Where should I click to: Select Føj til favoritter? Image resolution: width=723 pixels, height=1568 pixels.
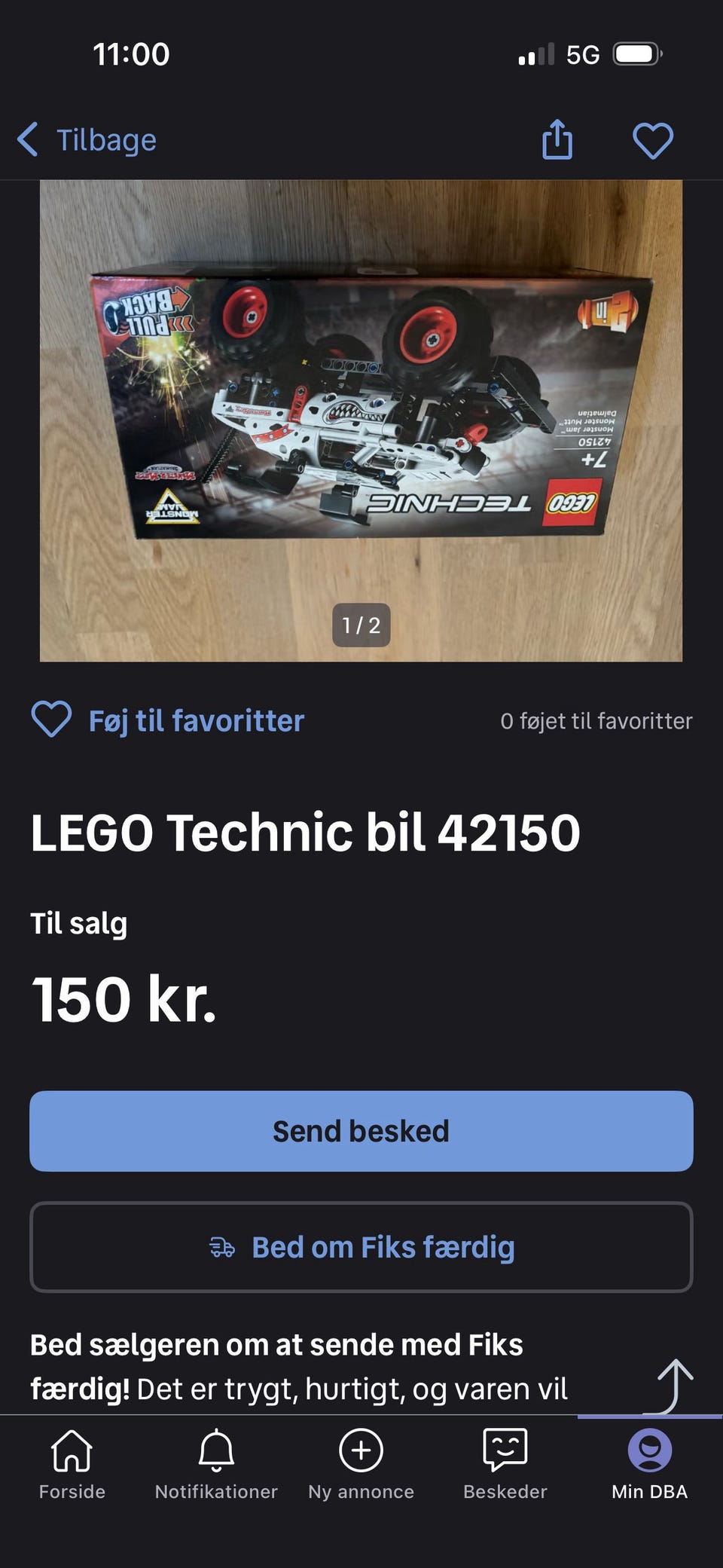click(x=168, y=720)
